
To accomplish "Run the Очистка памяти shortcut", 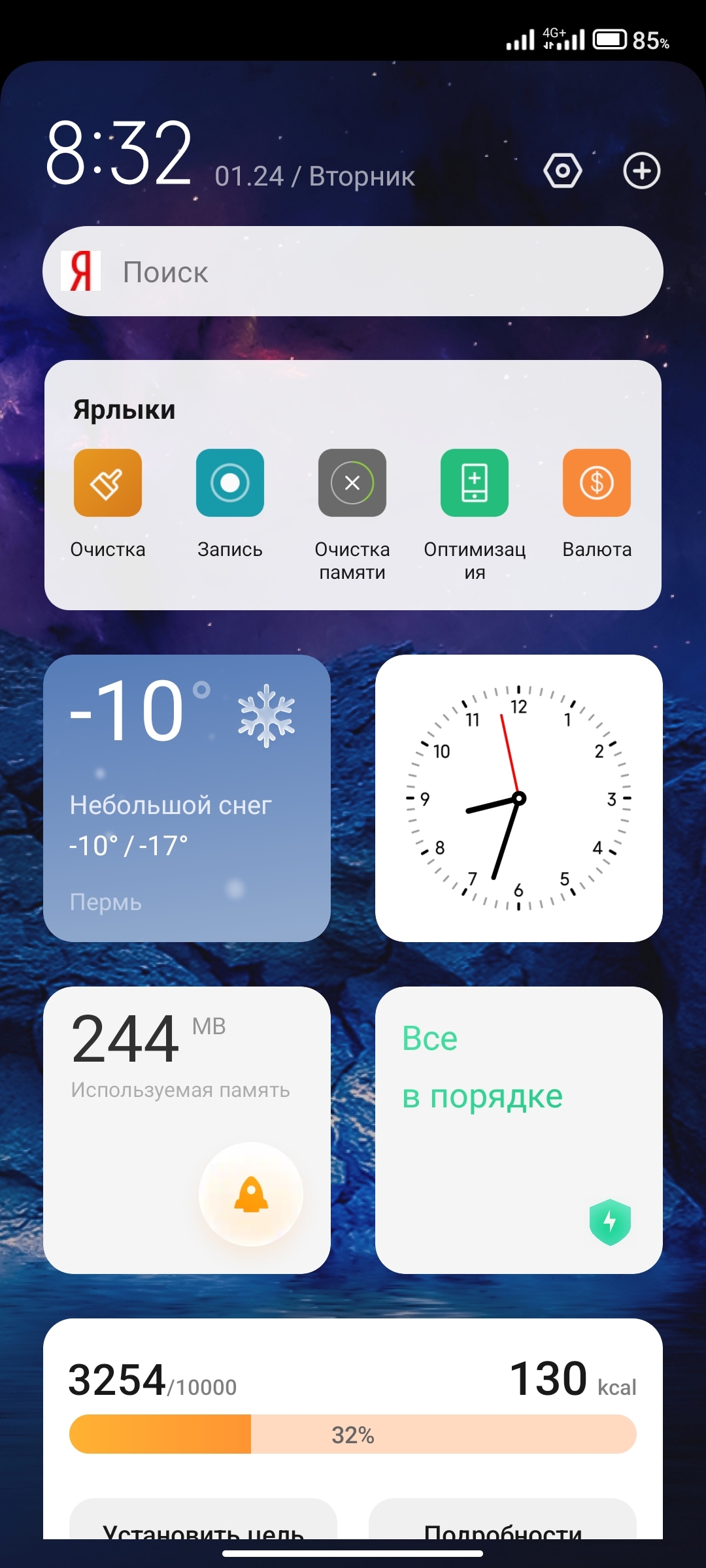I will [352, 483].
